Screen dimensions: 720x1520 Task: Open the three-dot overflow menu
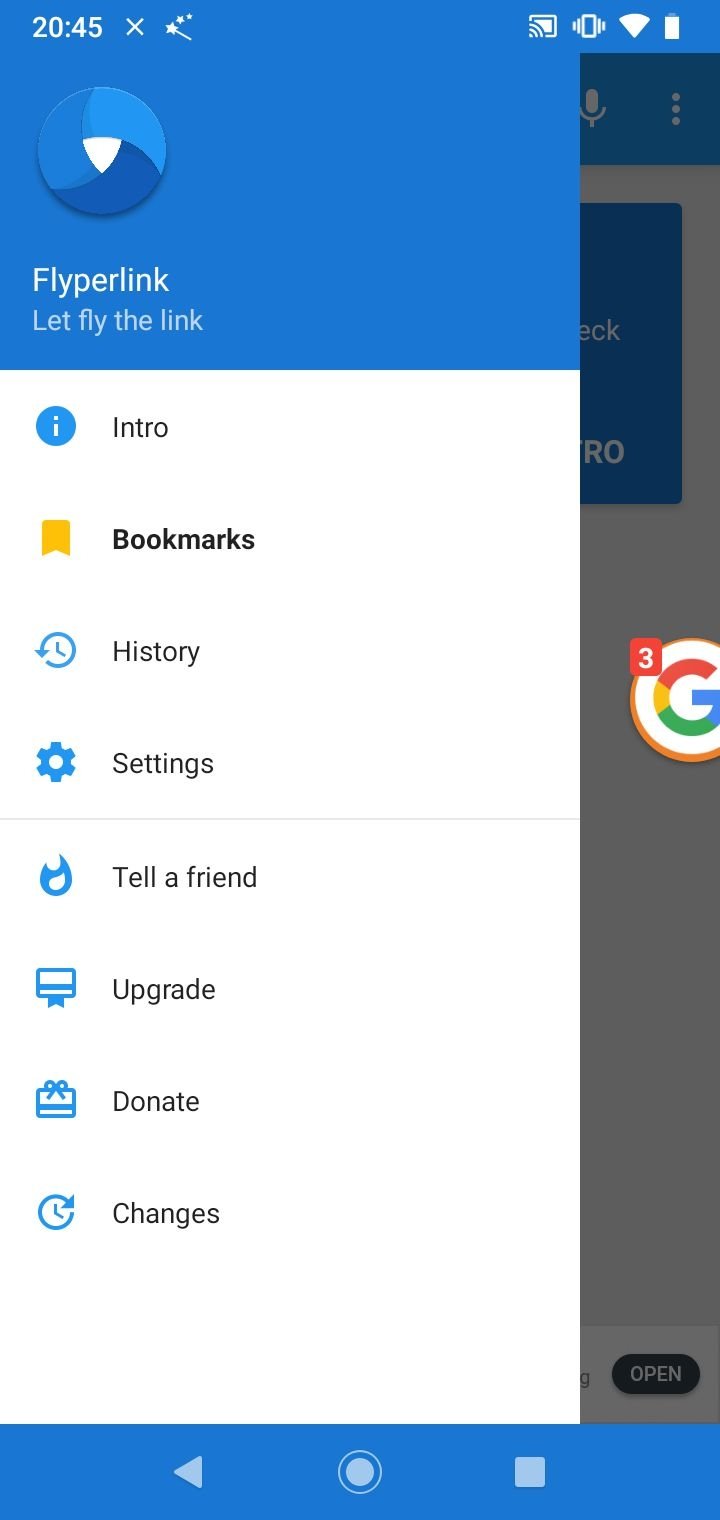(676, 108)
